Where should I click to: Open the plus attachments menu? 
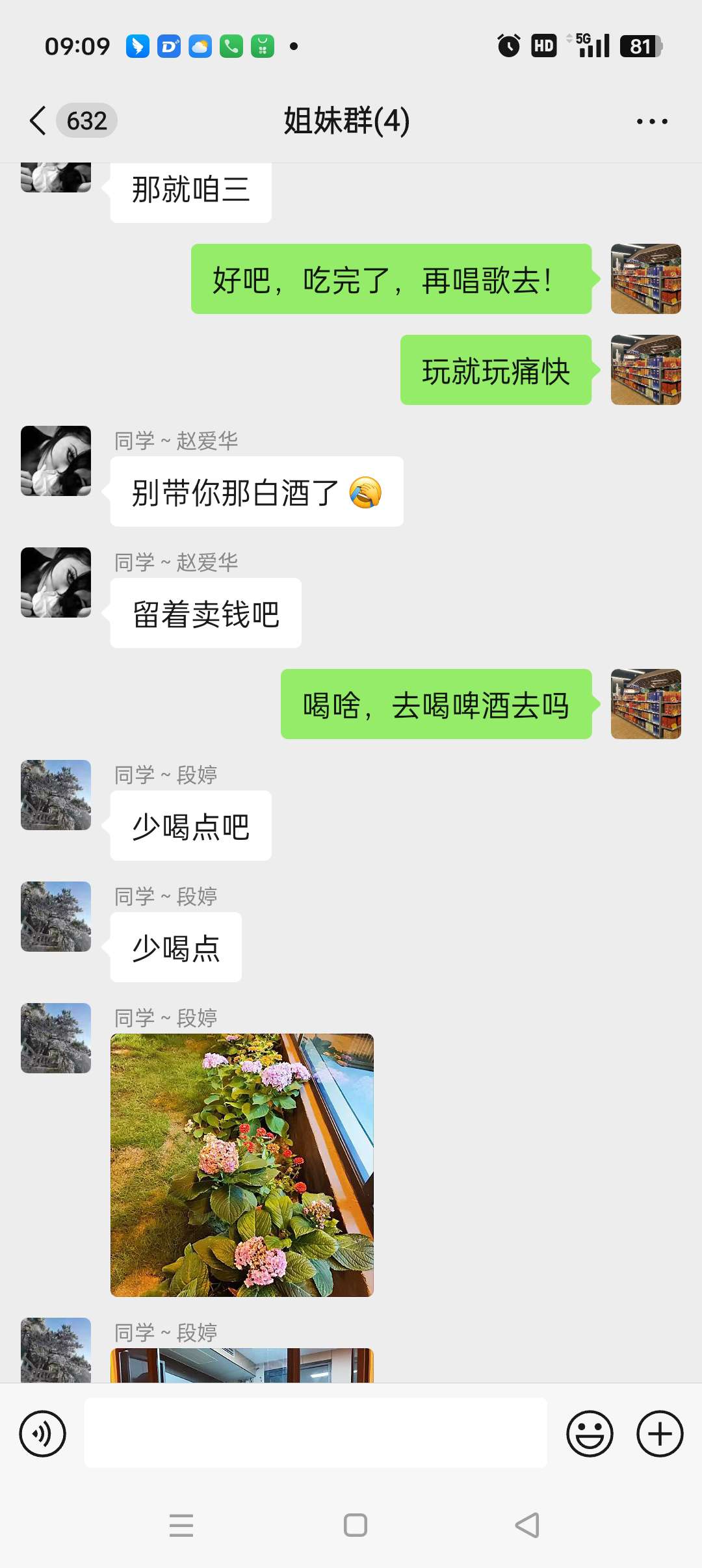(x=660, y=1433)
